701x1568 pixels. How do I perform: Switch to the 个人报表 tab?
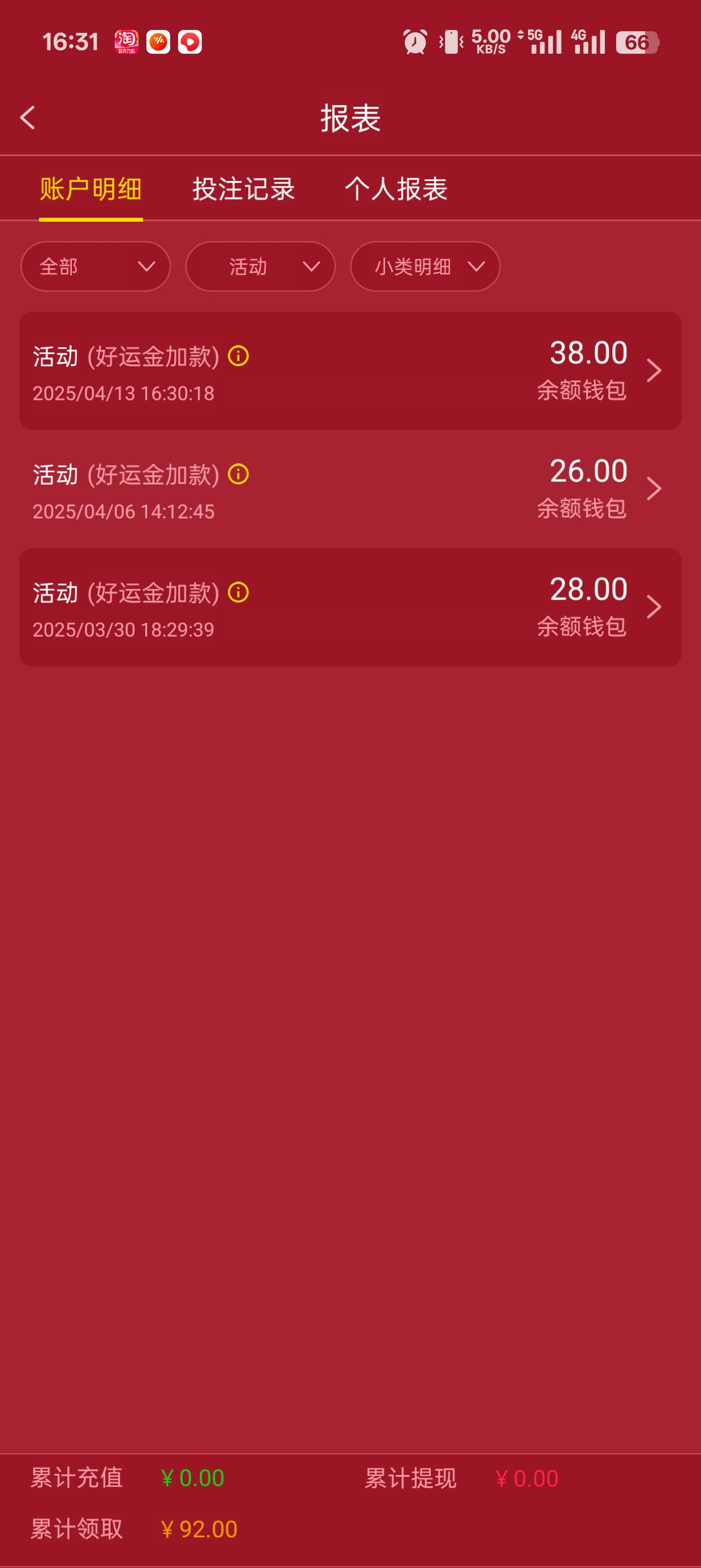[396, 189]
